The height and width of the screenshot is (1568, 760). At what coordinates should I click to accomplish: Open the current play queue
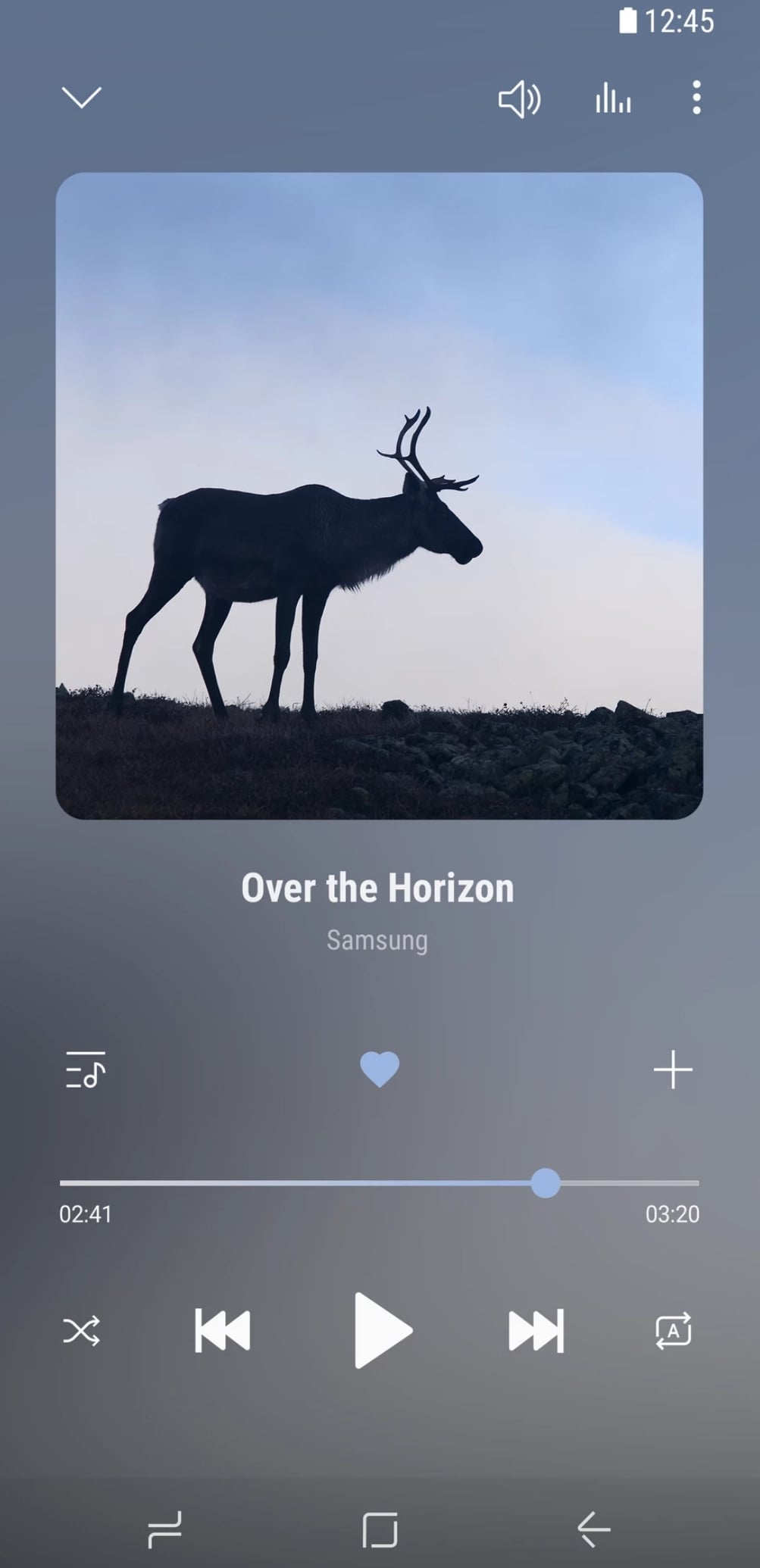(86, 1070)
